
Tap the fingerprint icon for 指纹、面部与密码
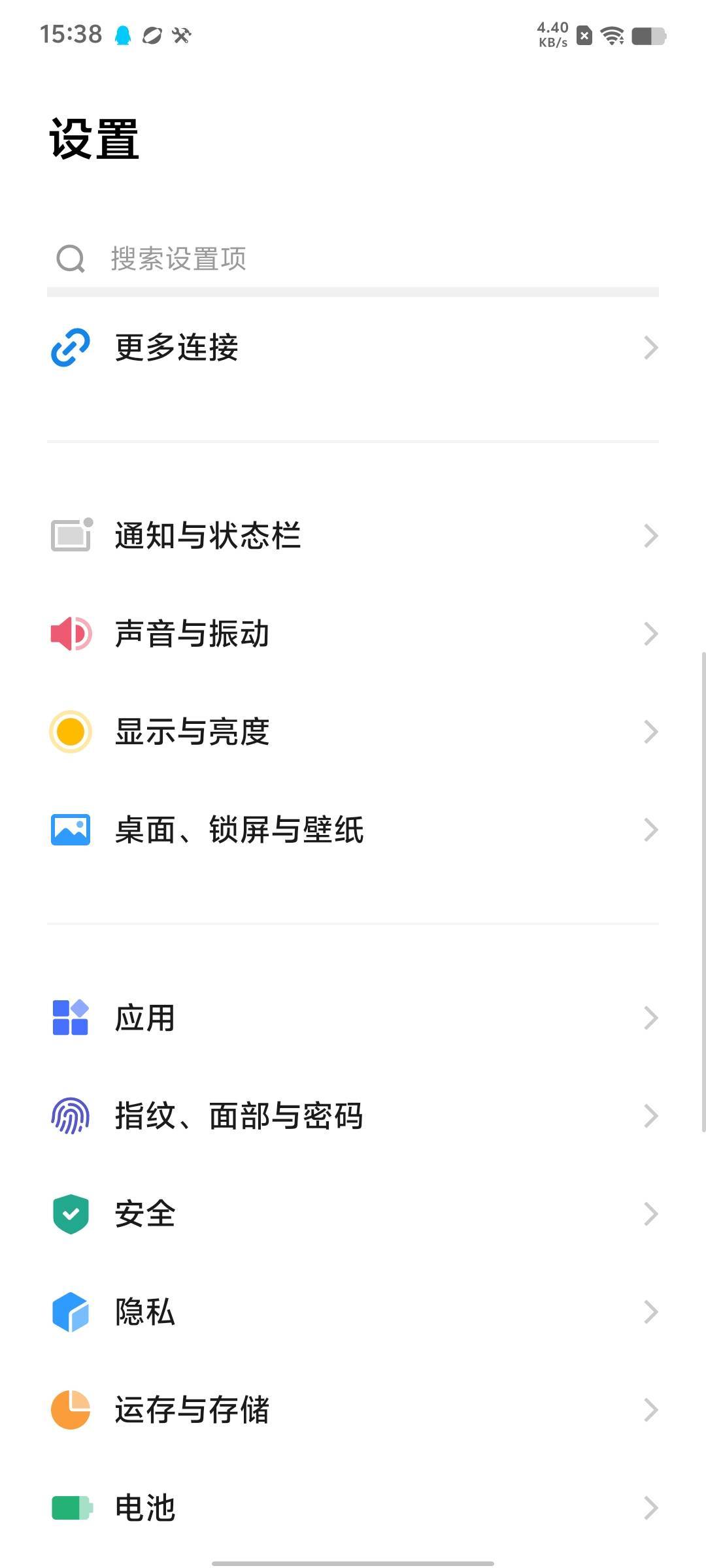[70, 1115]
